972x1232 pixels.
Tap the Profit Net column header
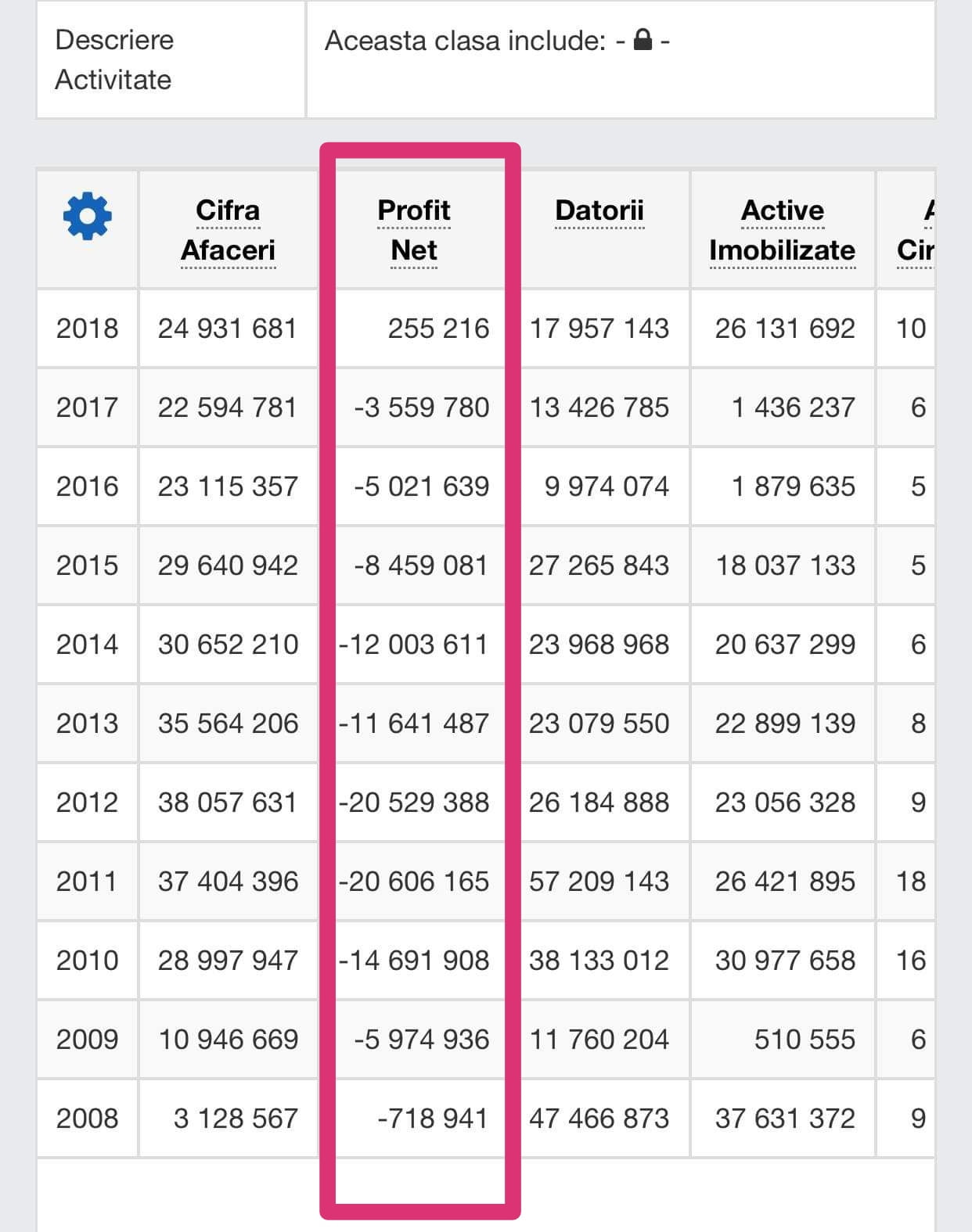point(413,230)
